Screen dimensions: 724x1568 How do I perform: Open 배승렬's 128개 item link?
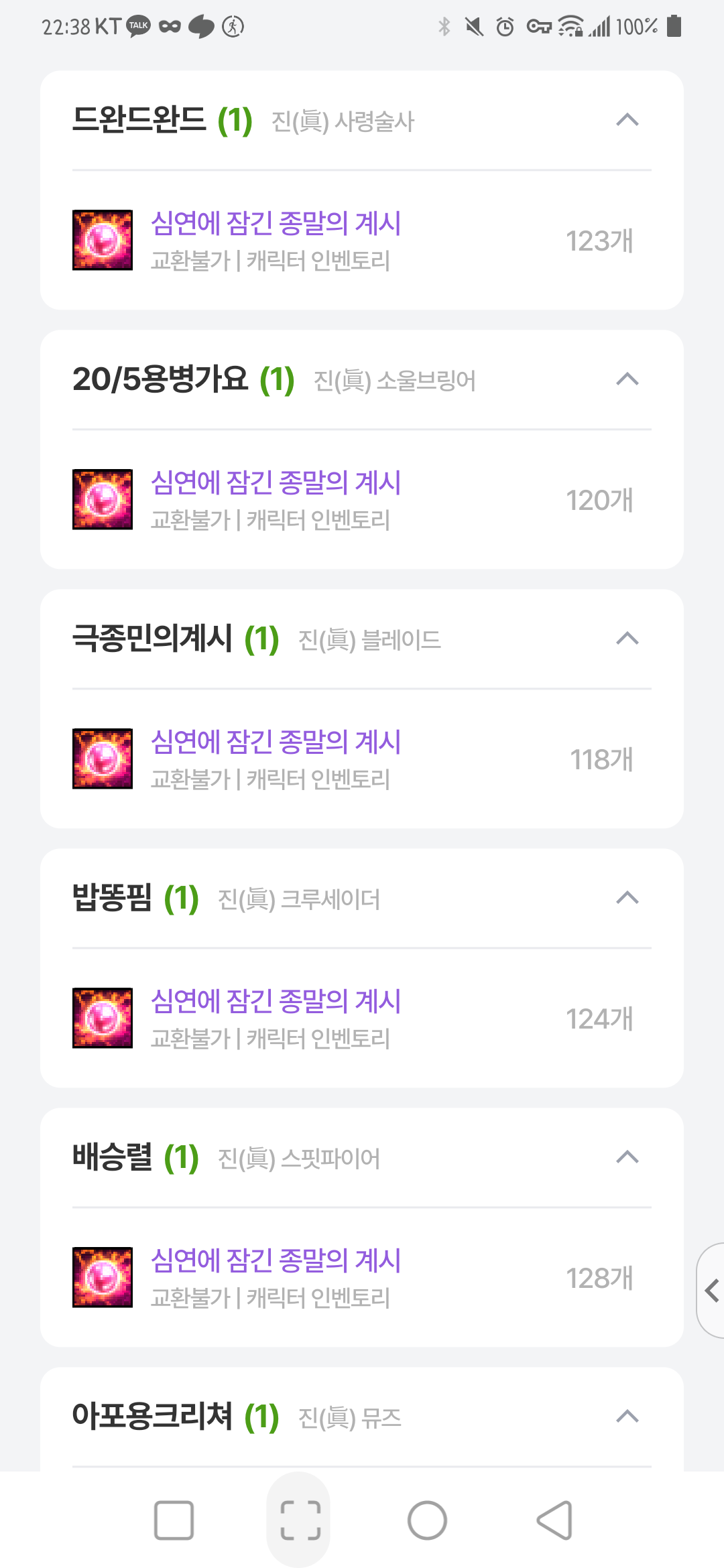click(276, 1261)
